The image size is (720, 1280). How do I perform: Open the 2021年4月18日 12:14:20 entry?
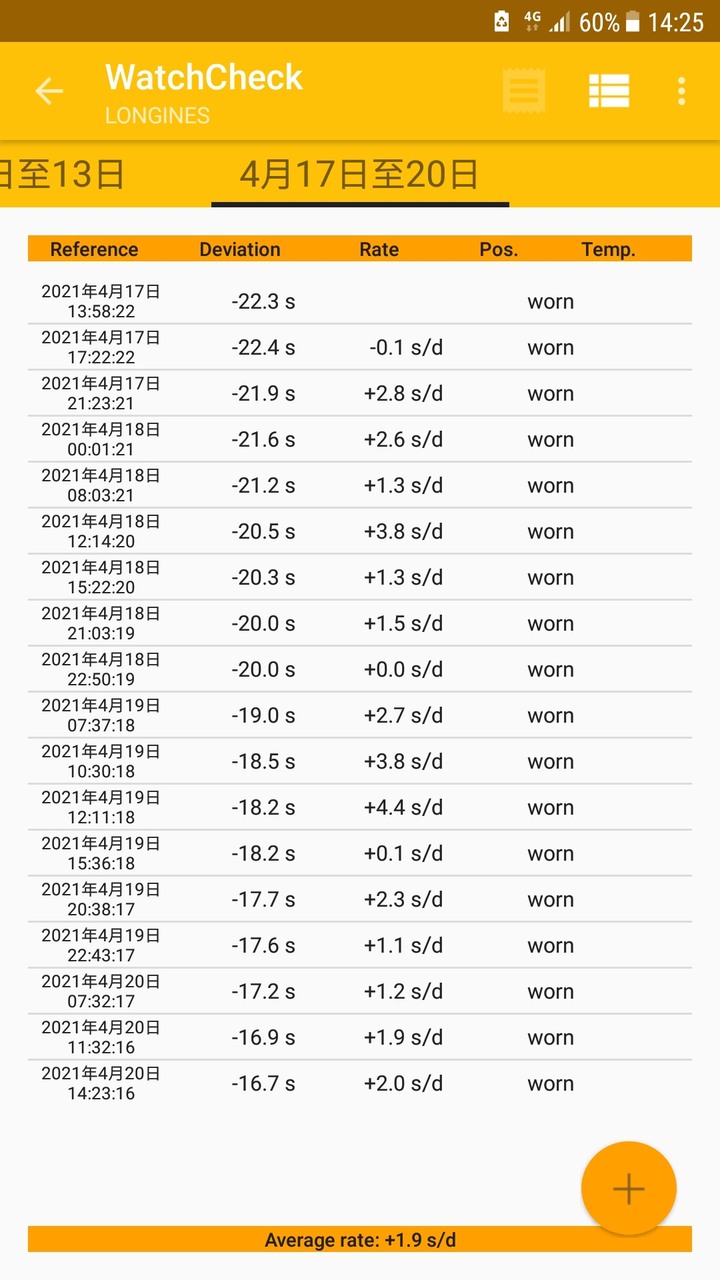[360, 531]
